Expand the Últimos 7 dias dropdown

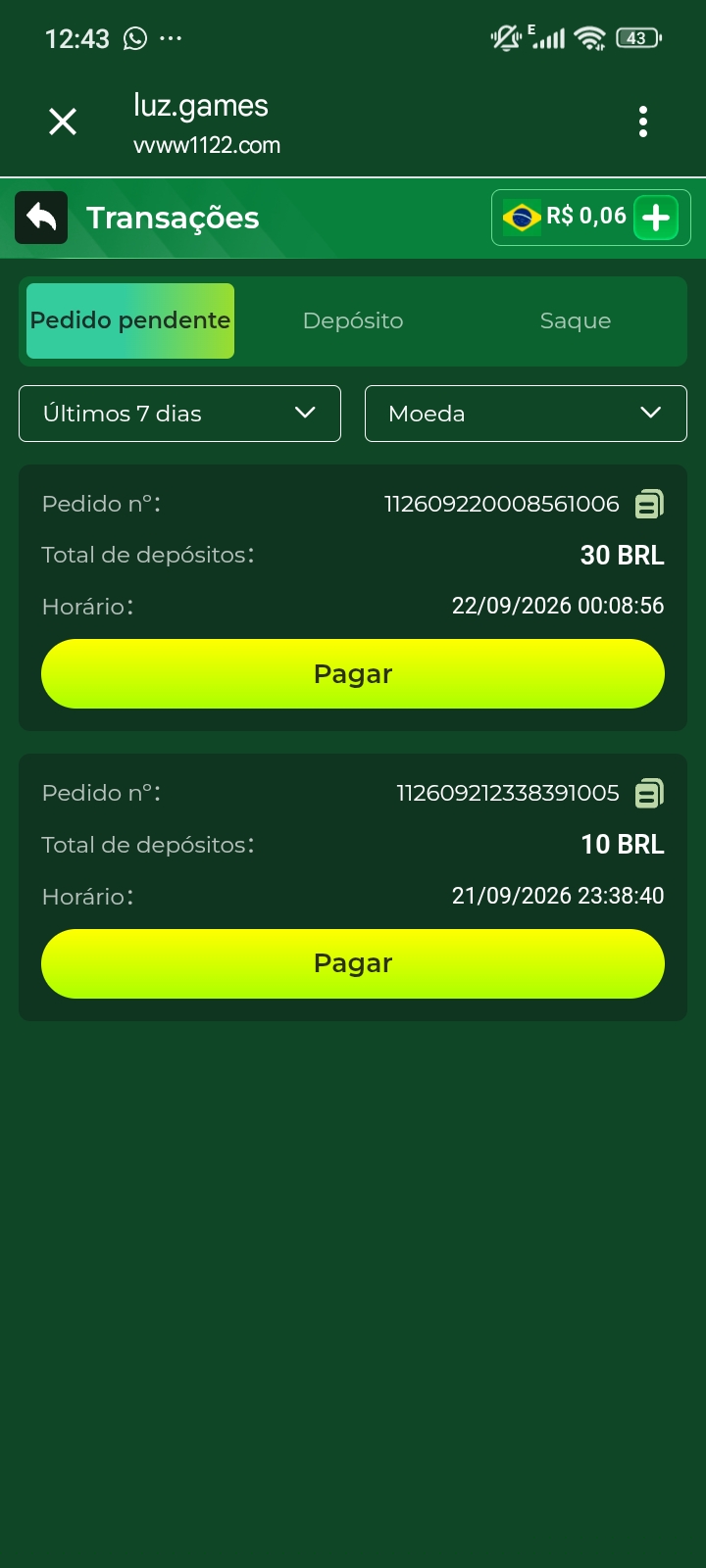tap(179, 414)
